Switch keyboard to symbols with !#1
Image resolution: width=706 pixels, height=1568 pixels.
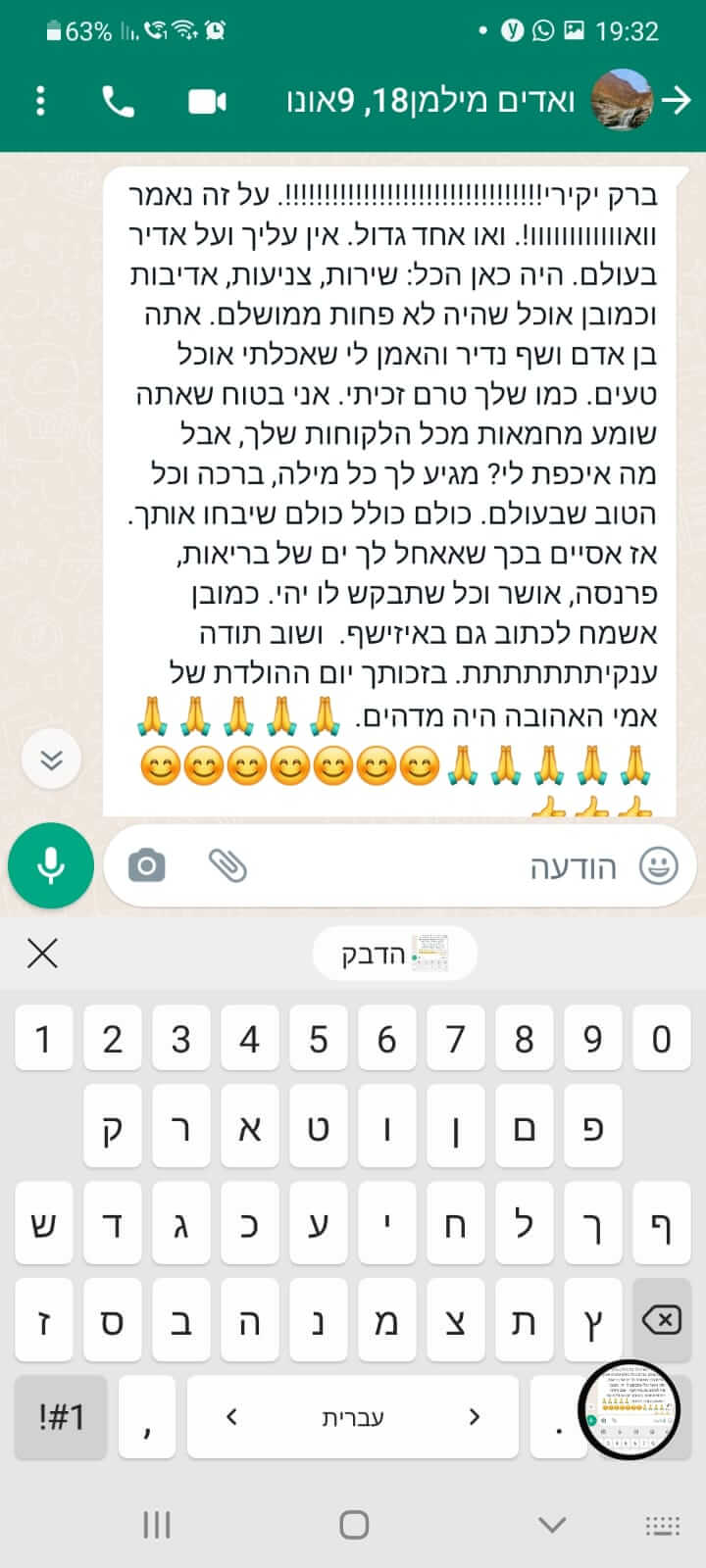tap(61, 1416)
